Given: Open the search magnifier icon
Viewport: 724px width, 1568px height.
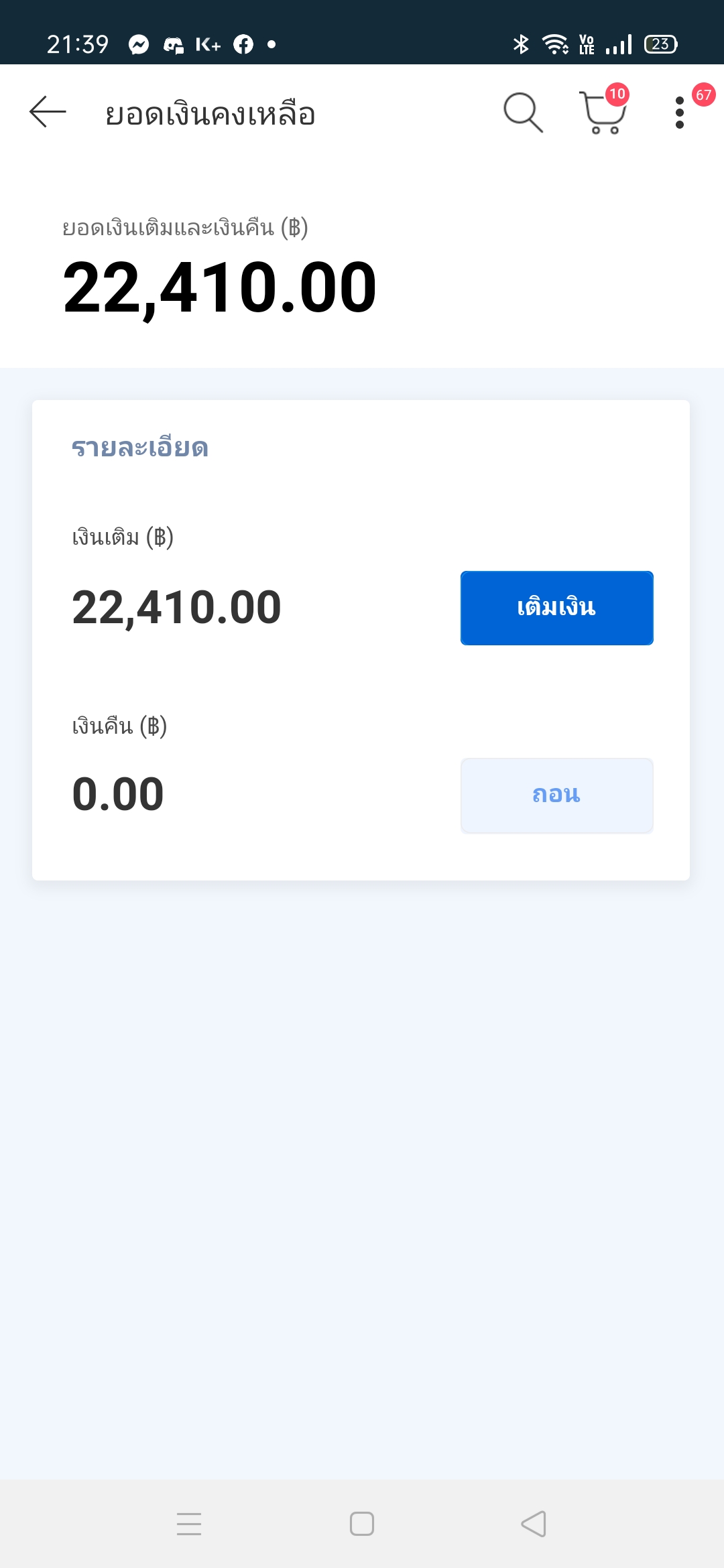Looking at the screenshot, I should pos(523,112).
